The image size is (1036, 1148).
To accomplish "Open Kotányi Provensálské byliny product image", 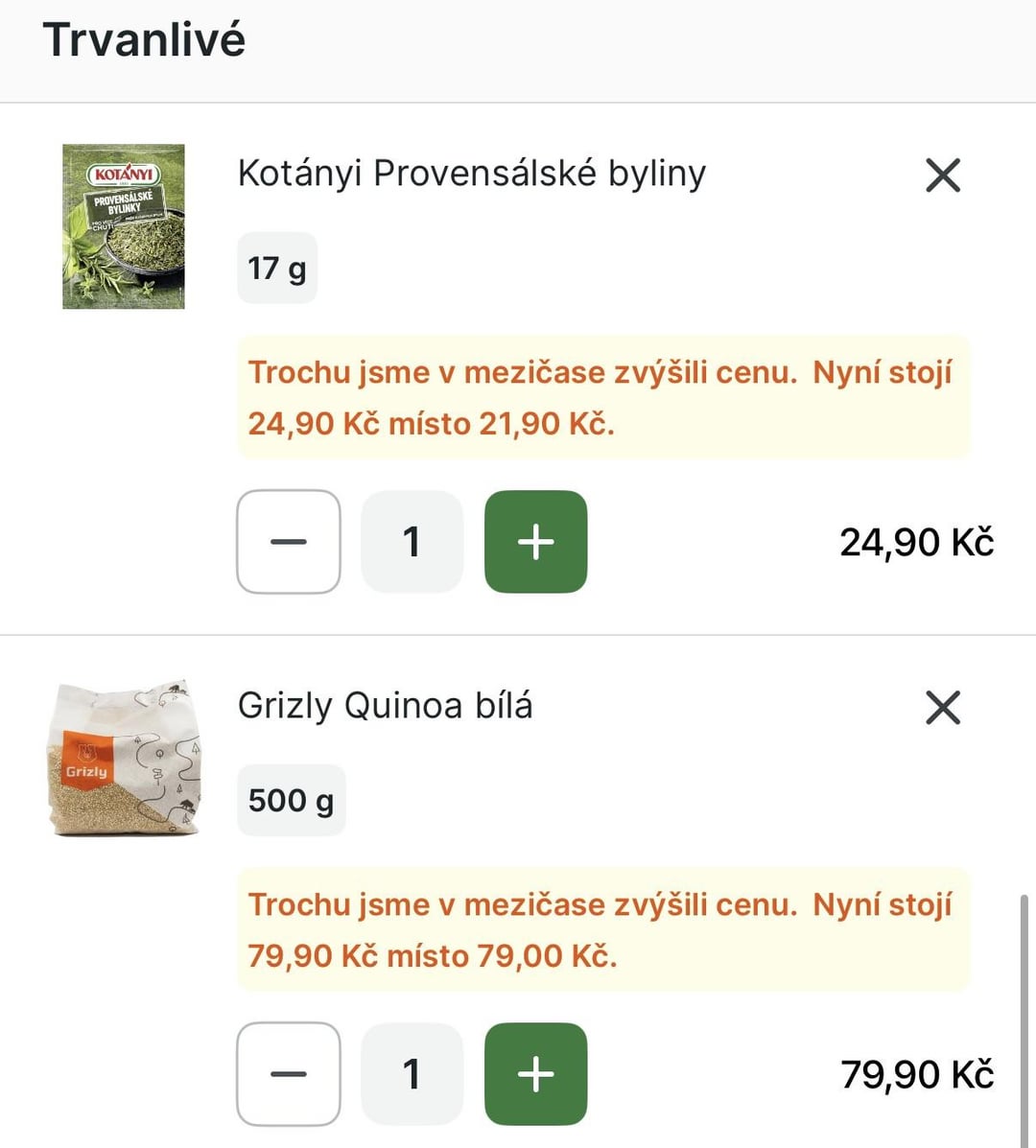I will pyautogui.click(x=124, y=226).
